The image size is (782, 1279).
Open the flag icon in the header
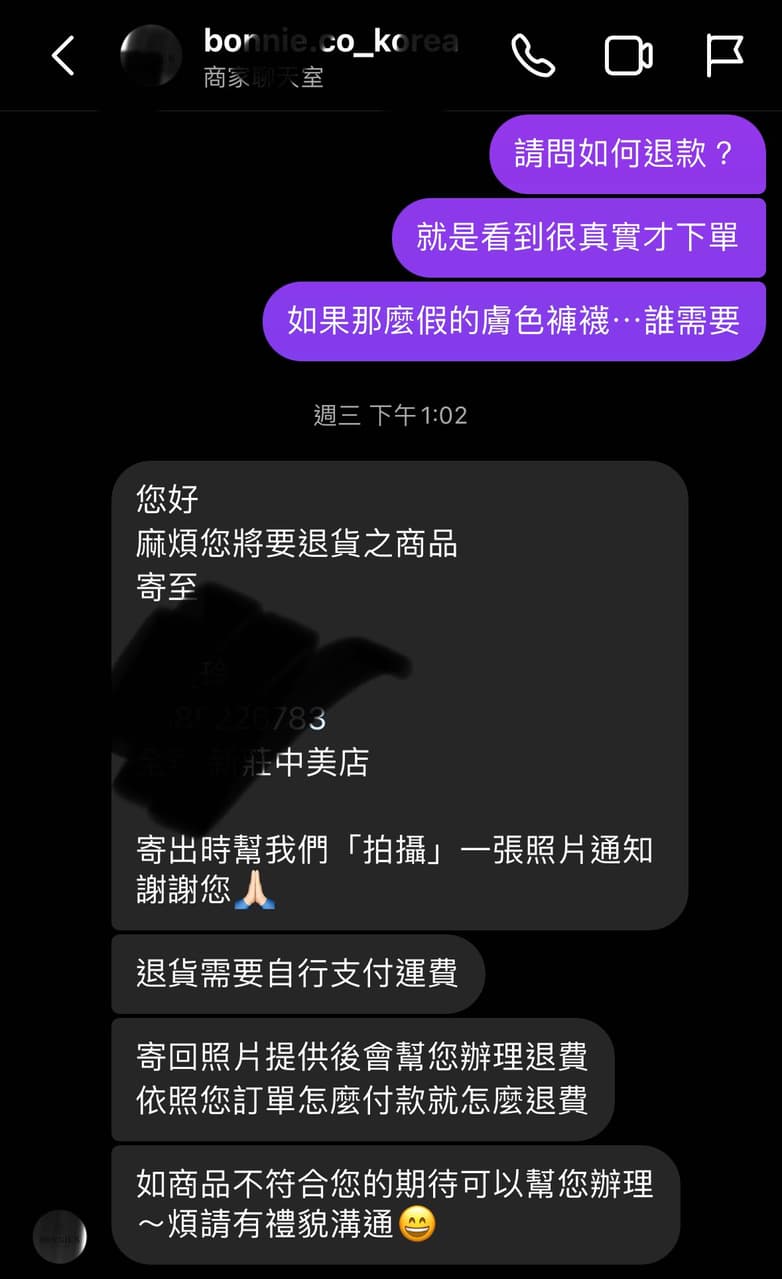coord(724,56)
